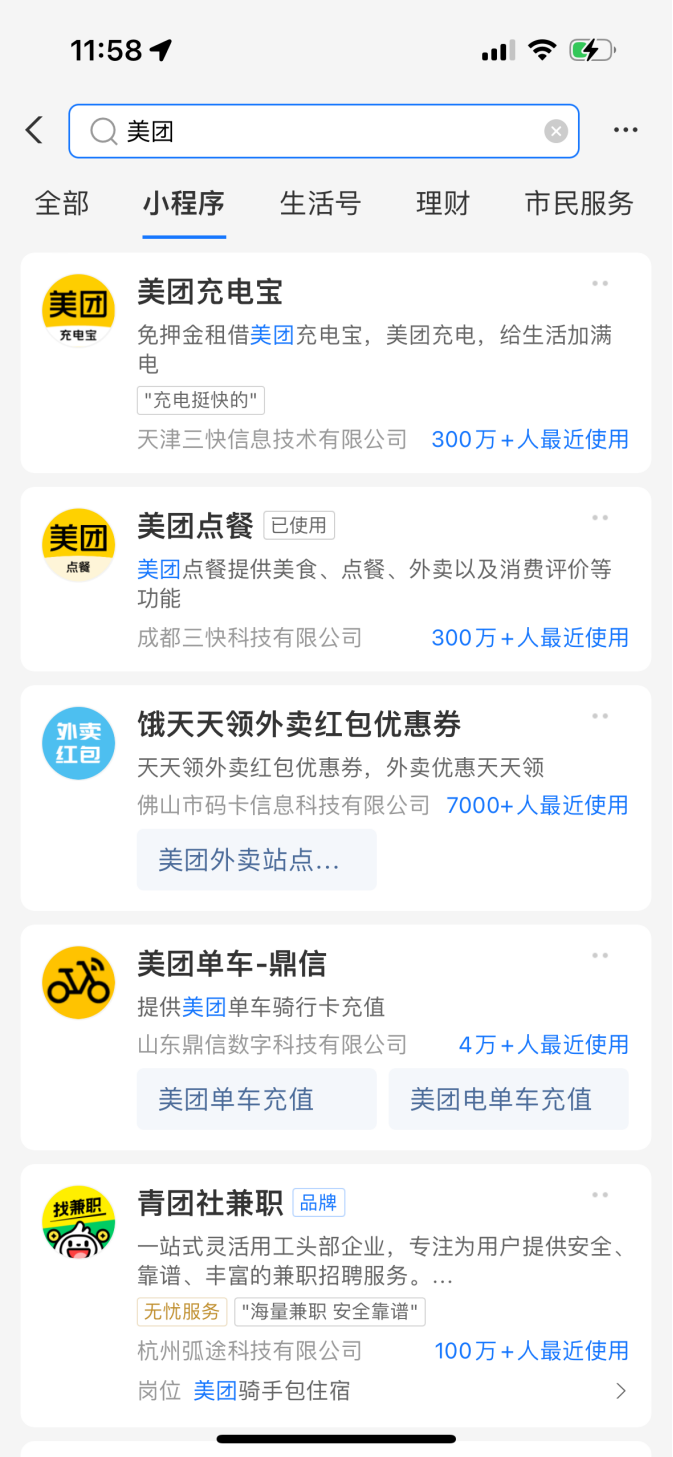Open more options for 青团社兼职
Image resolution: width=673 pixels, height=1457 pixels.
(x=600, y=1195)
